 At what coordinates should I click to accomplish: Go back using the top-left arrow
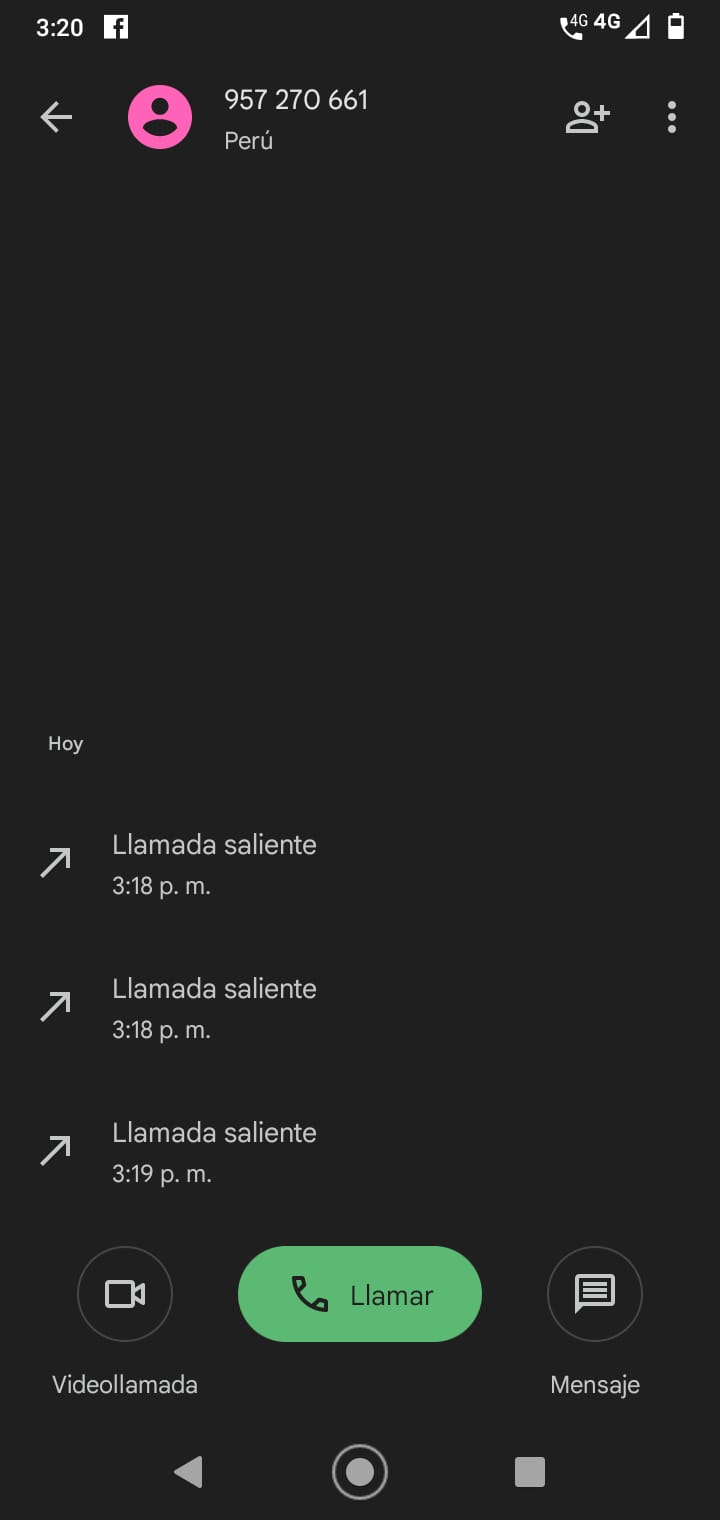[x=56, y=118]
